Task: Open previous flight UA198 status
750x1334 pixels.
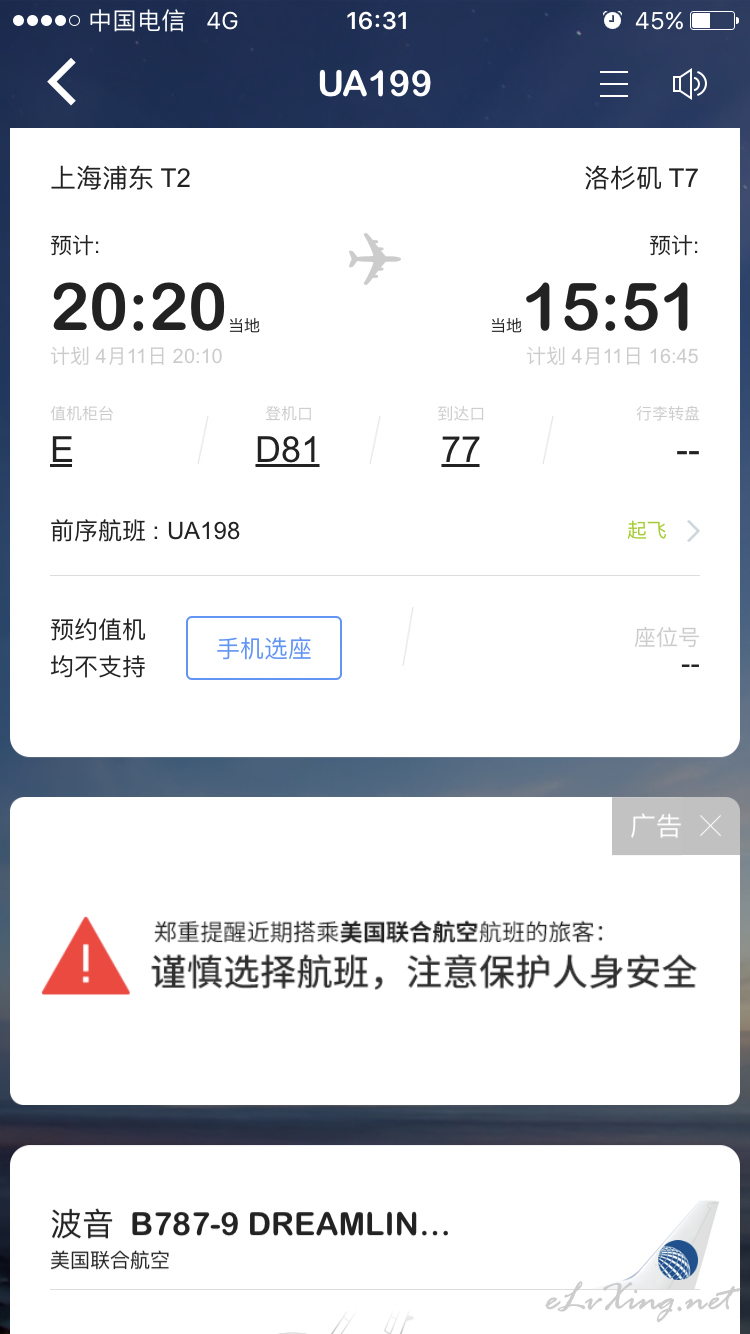Action: point(375,531)
